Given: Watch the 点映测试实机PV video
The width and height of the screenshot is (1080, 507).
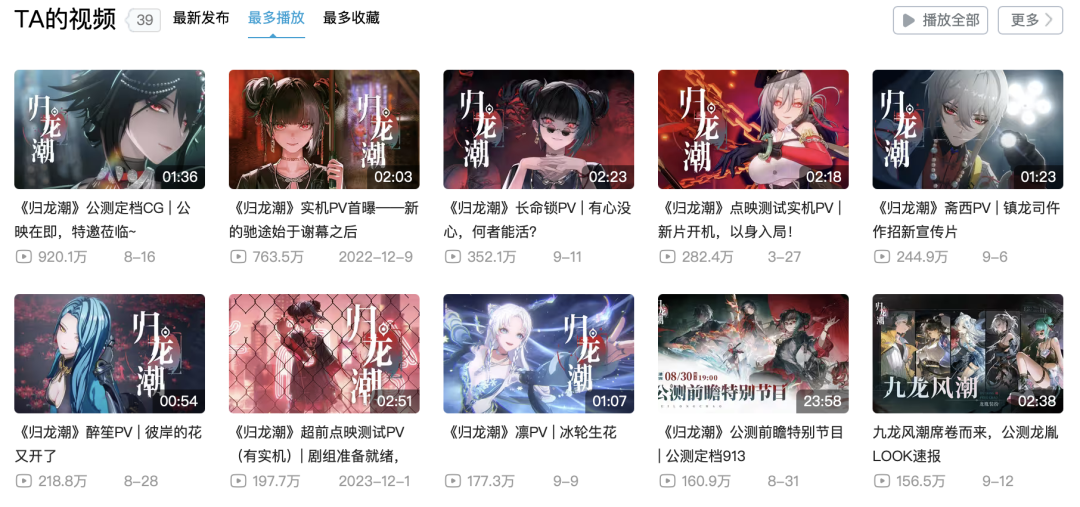Looking at the screenshot, I should [753, 129].
